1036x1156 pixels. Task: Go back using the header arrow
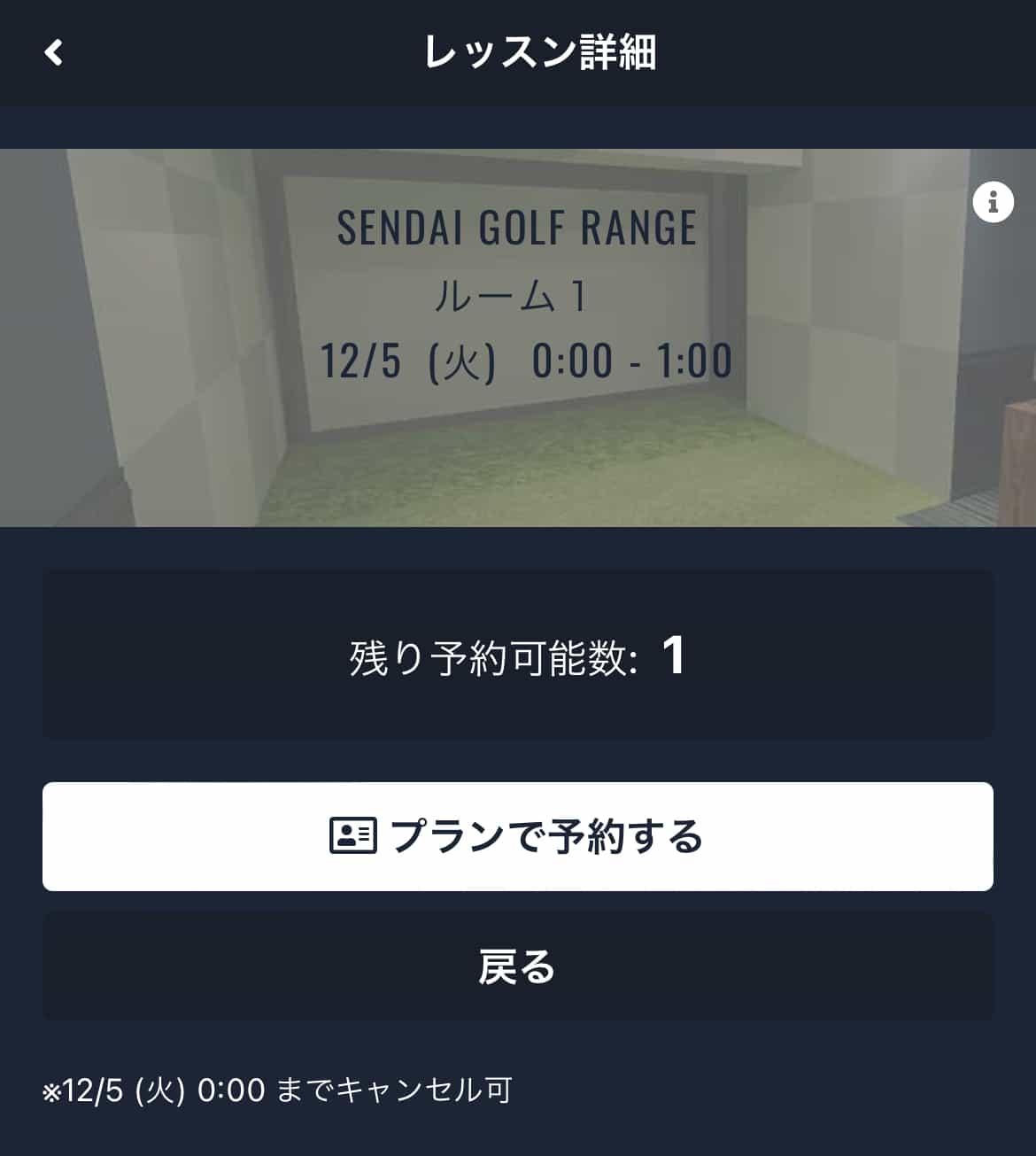point(54,52)
